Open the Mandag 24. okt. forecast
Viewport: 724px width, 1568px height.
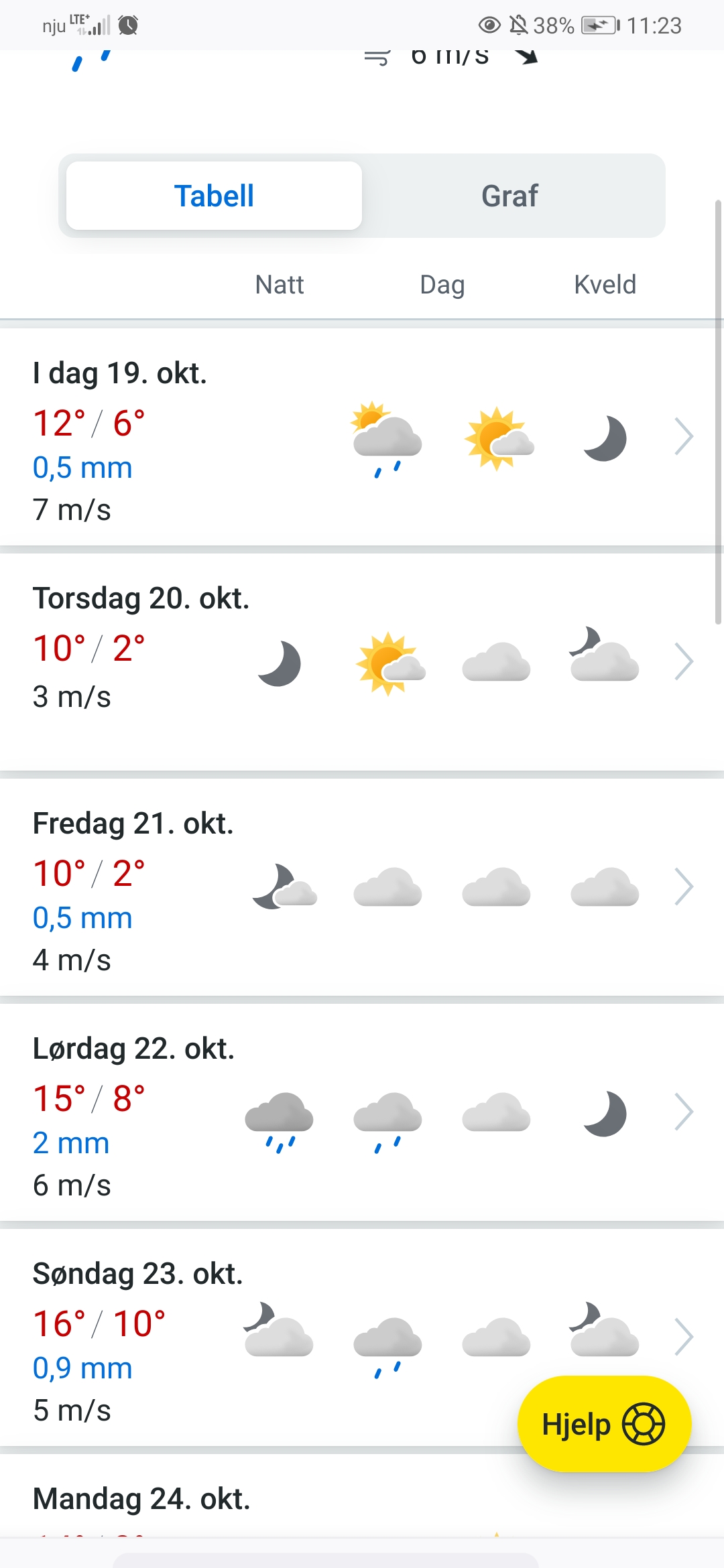(141, 1499)
